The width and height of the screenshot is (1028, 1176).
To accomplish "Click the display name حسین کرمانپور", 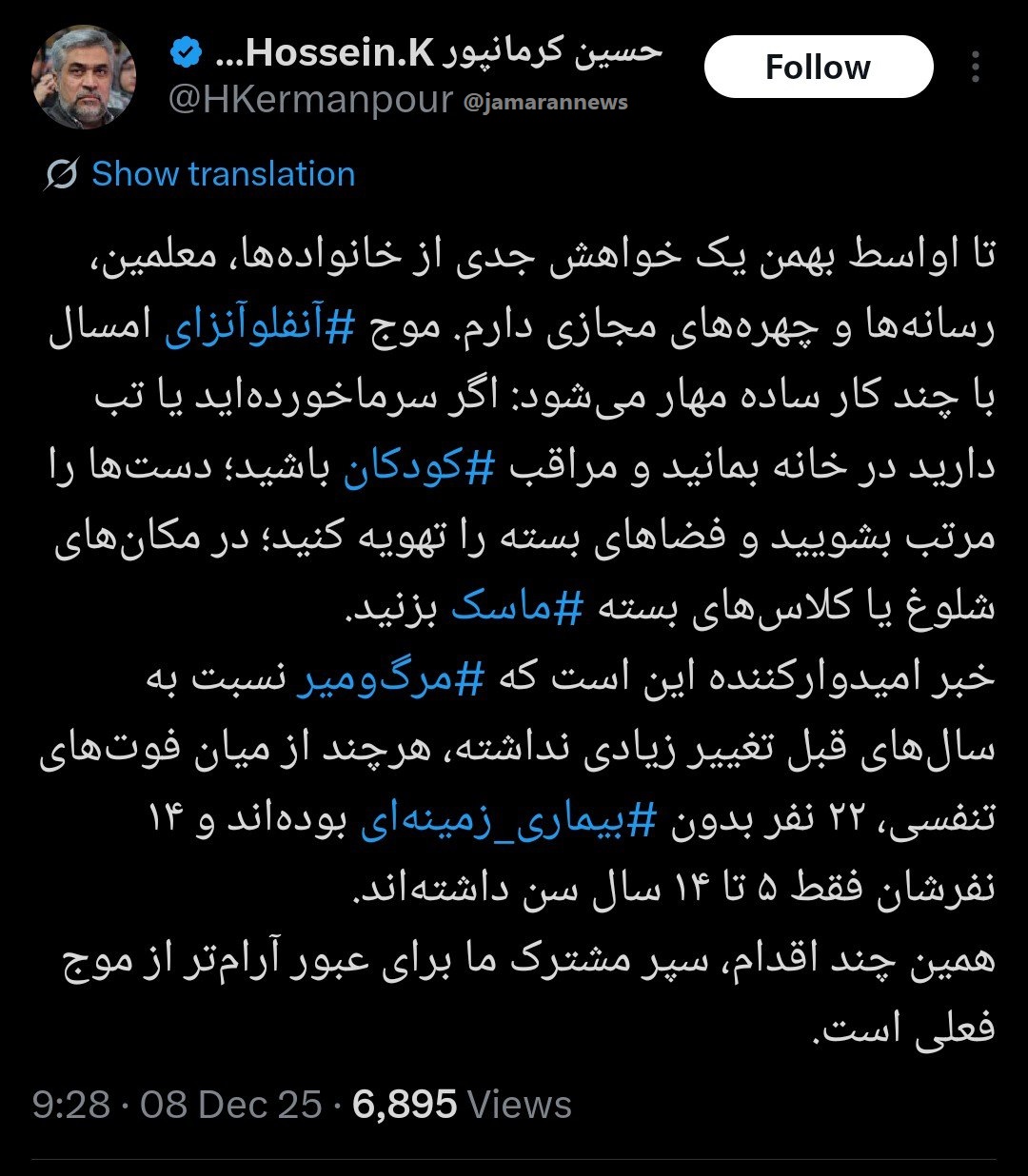I will (x=543, y=55).
